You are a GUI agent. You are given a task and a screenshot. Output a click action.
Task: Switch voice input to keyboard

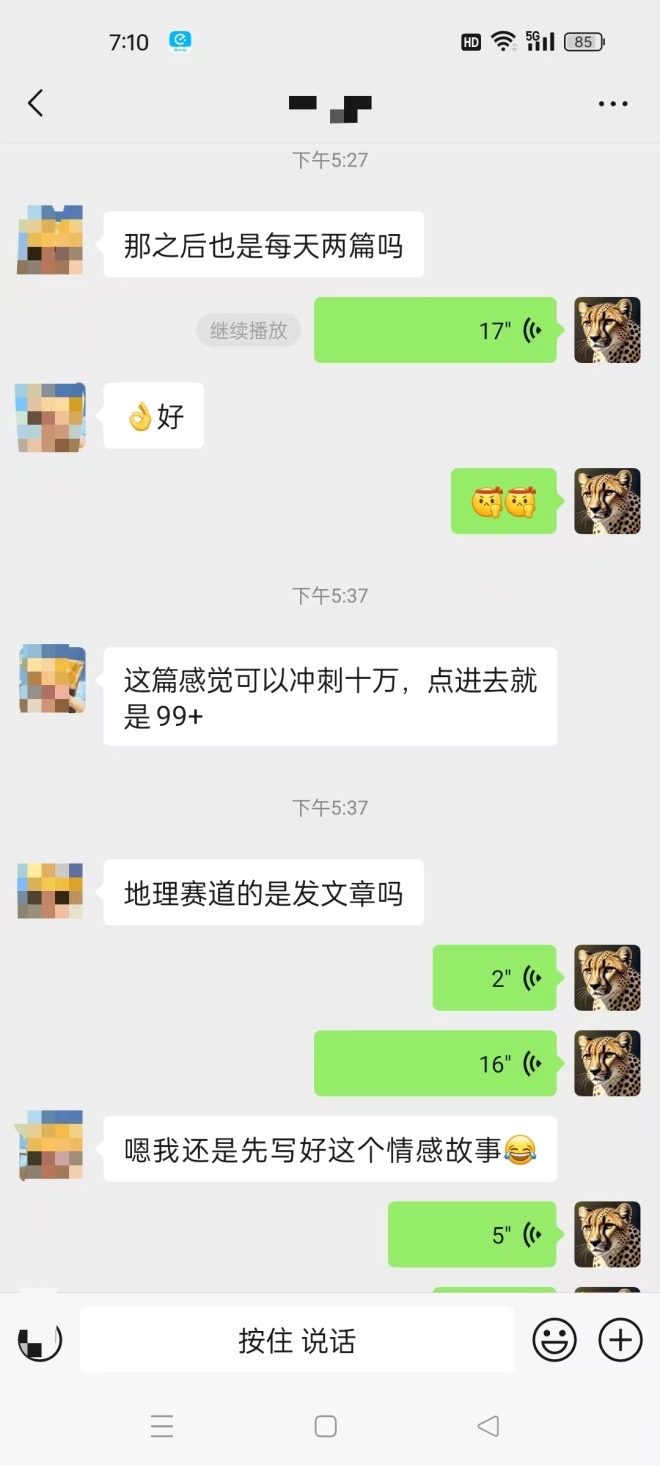(40, 1340)
